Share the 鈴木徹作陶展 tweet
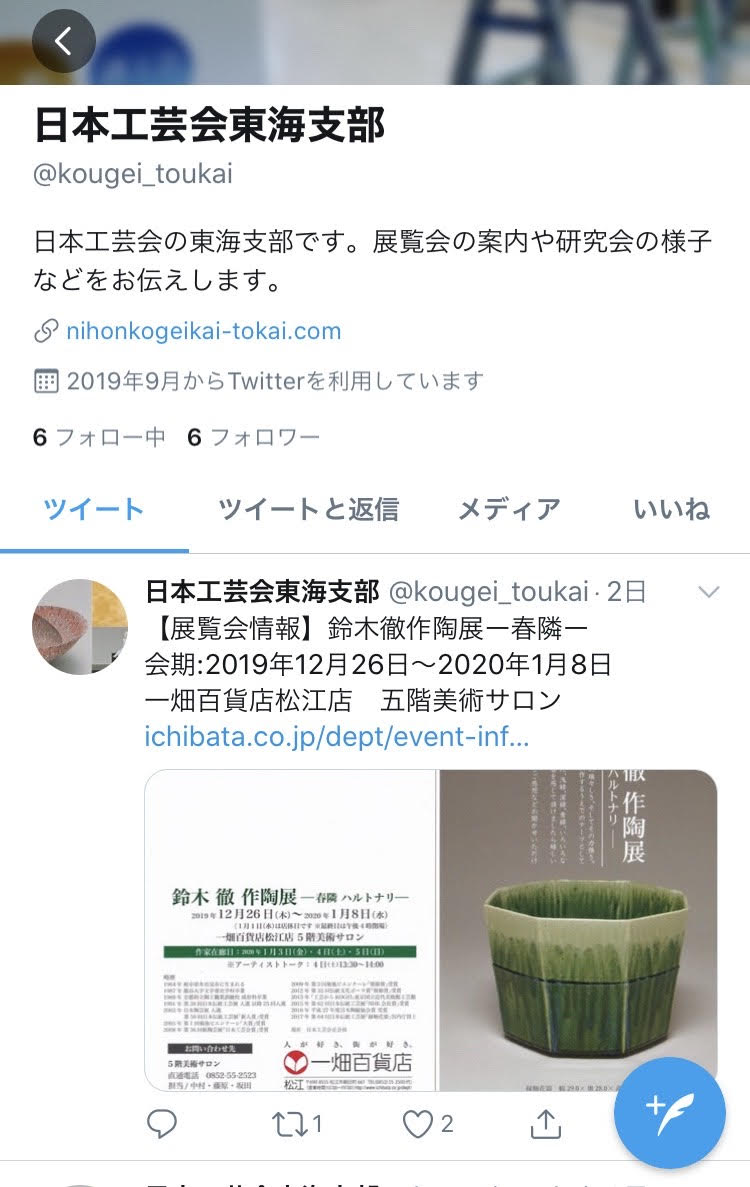750x1187 pixels. click(x=545, y=1124)
